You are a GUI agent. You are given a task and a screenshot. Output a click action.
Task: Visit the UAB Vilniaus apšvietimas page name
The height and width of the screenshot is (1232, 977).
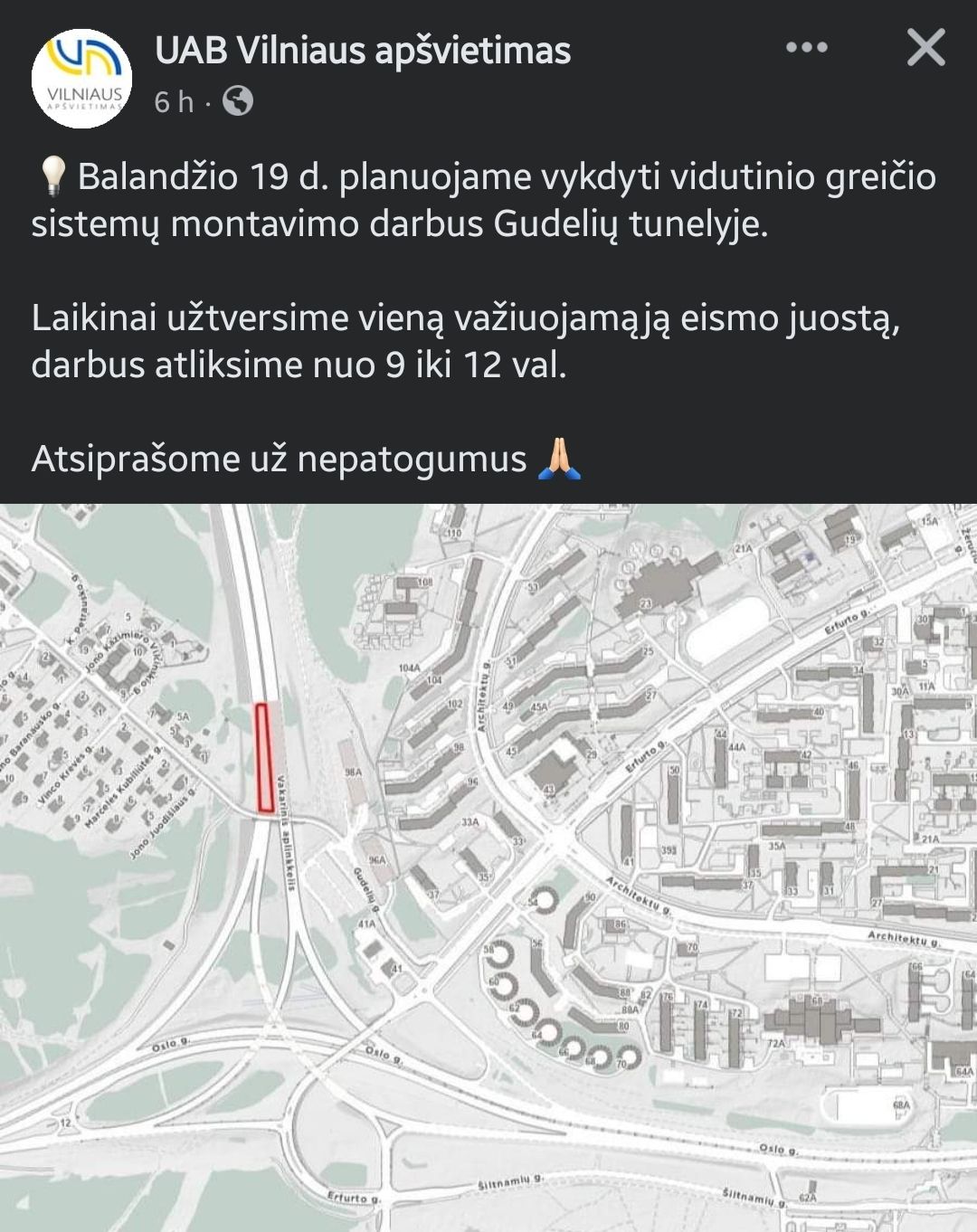pyautogui.click(x=363, y=51)
